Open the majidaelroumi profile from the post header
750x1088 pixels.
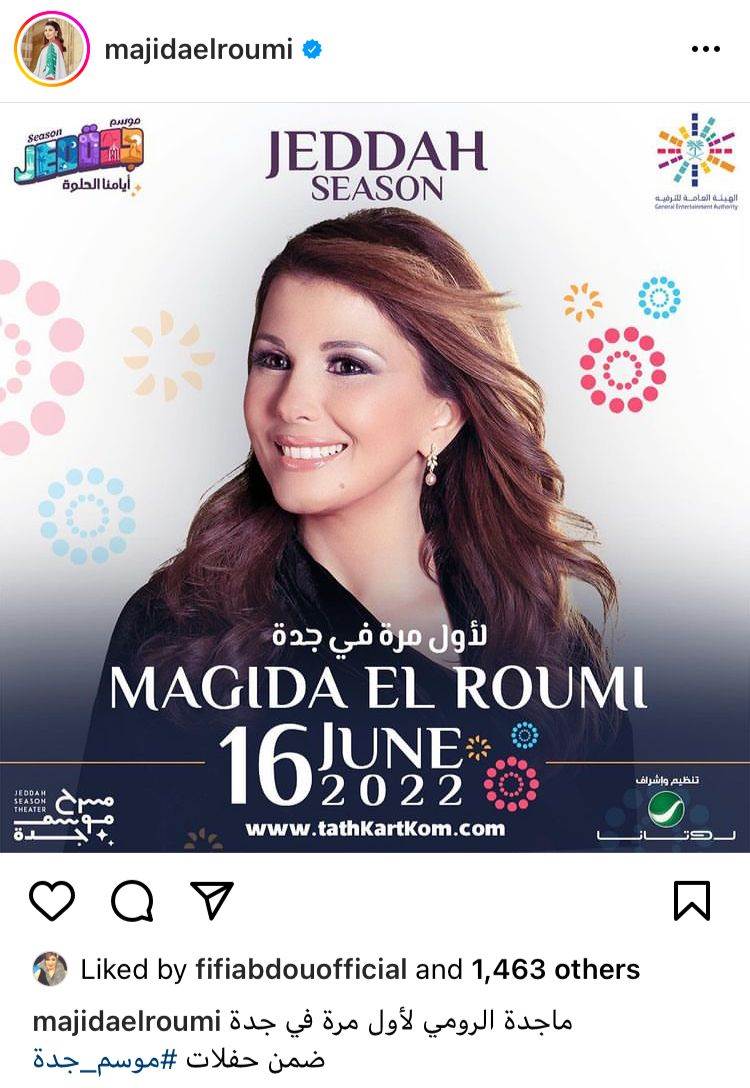click(x=198, y=50)
